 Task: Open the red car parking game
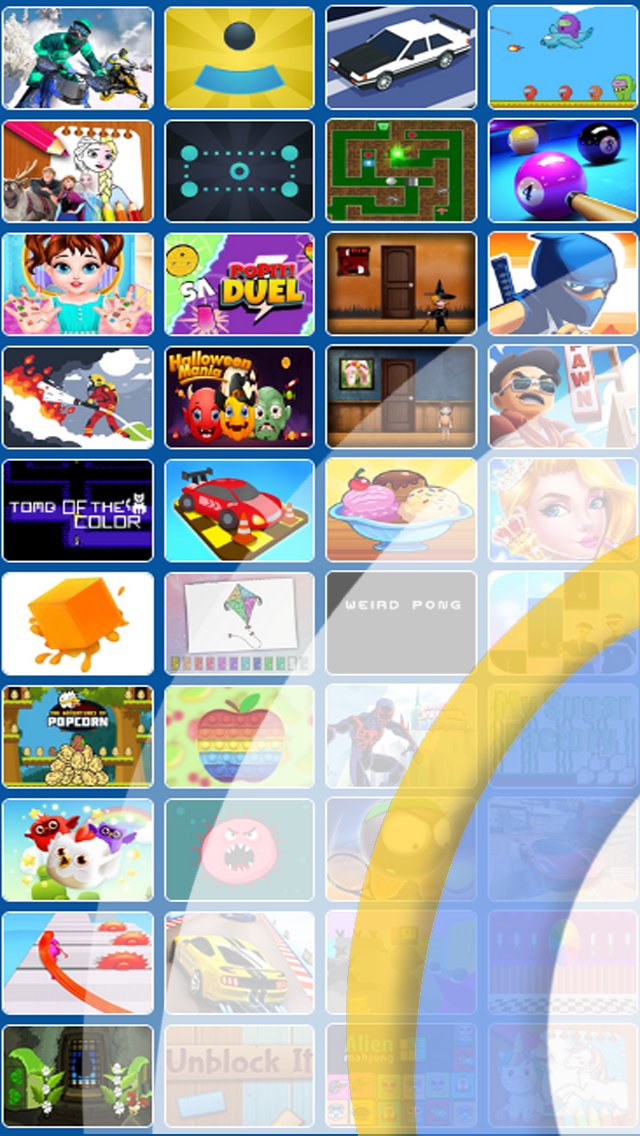point(239,510)
